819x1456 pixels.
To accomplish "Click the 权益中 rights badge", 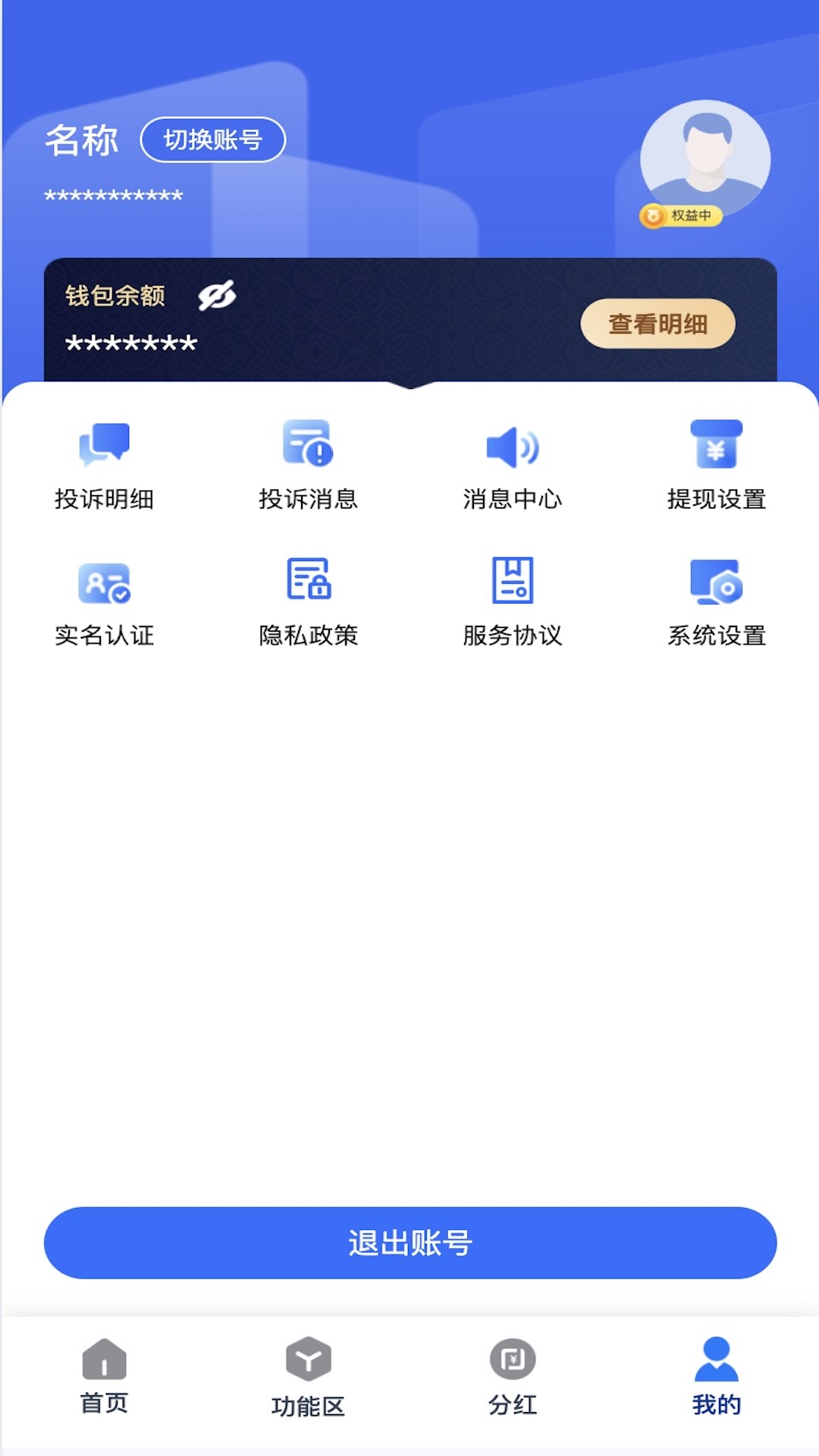I will click(x=682, y=217).
